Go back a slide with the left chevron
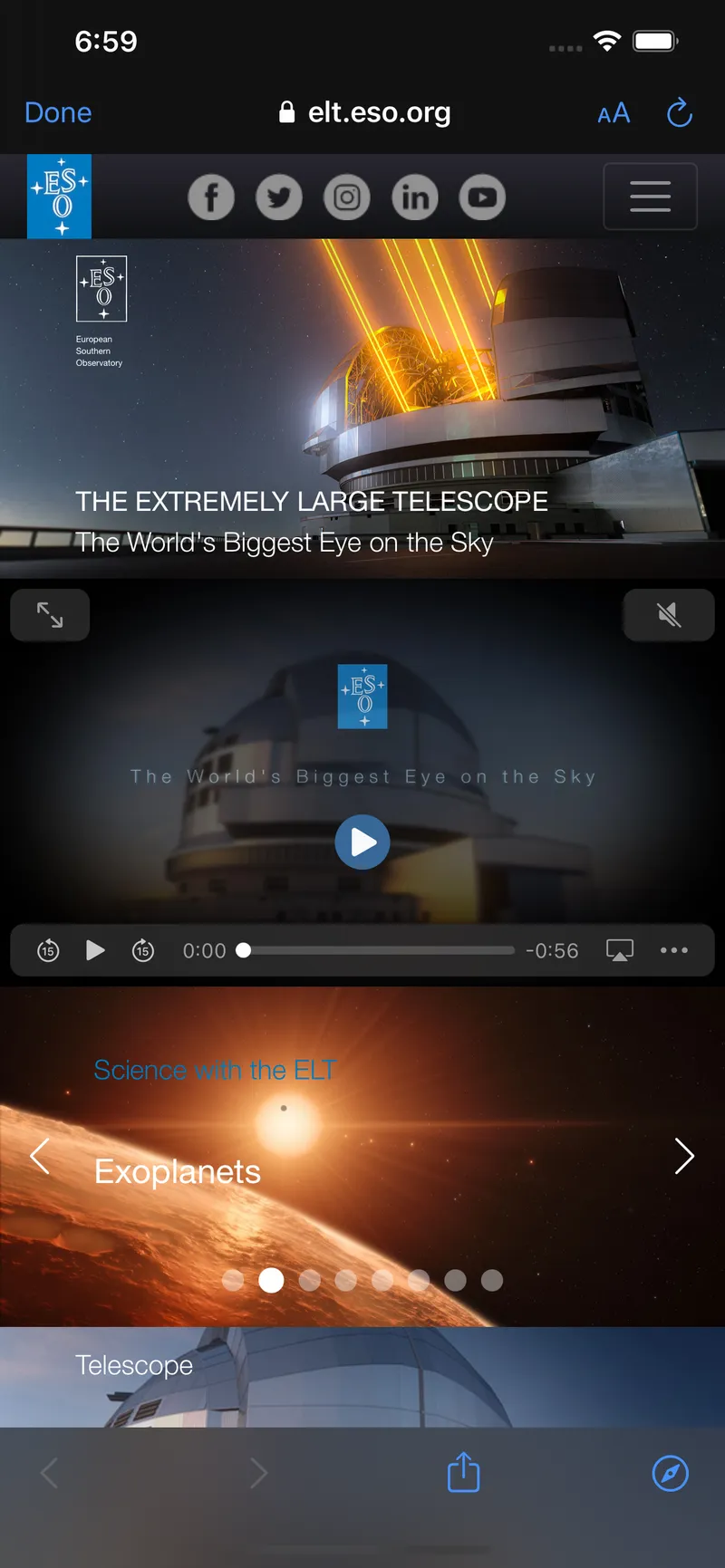The image size is (725, 1568). point(40,1157)
